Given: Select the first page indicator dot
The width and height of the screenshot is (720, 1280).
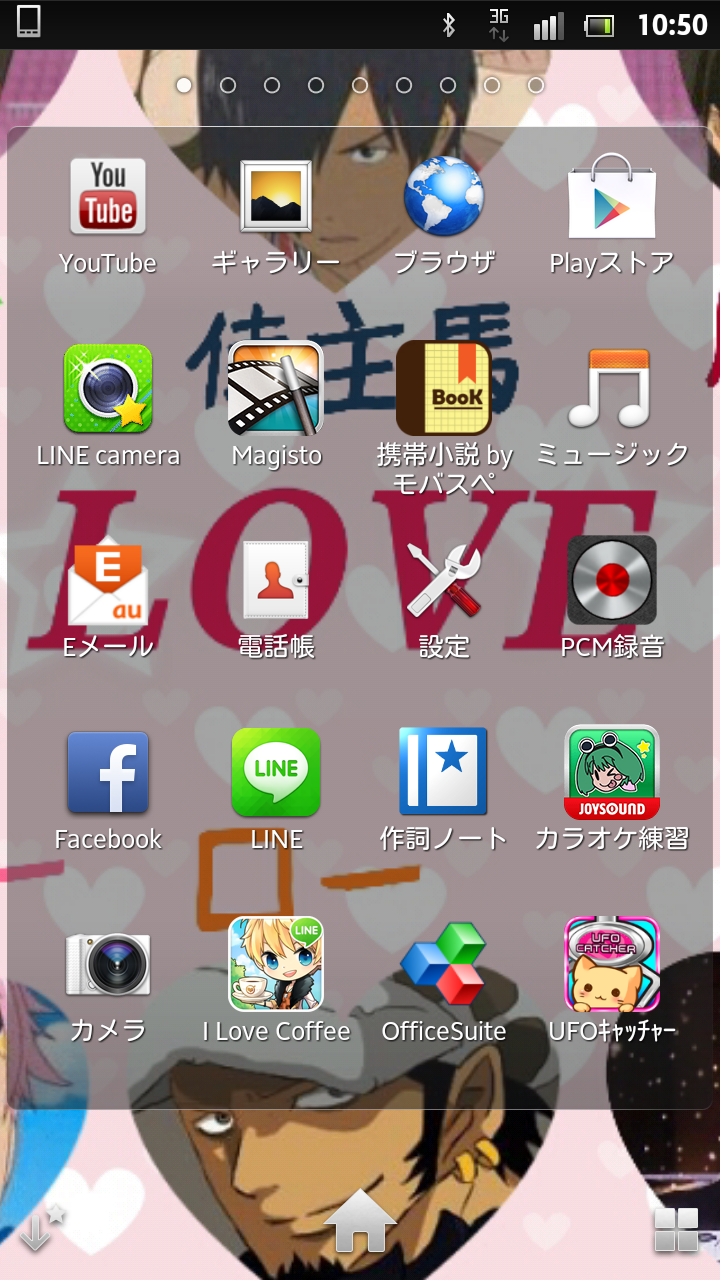Looking at the screenshot, I should point(183,86).
